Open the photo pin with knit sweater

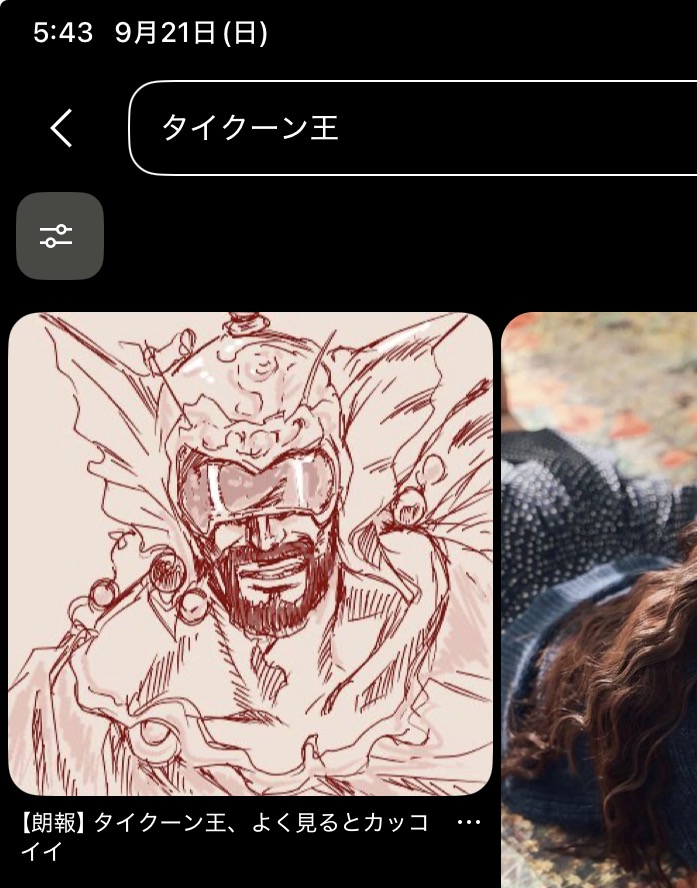pyautogui.click(x=600, y=600)
